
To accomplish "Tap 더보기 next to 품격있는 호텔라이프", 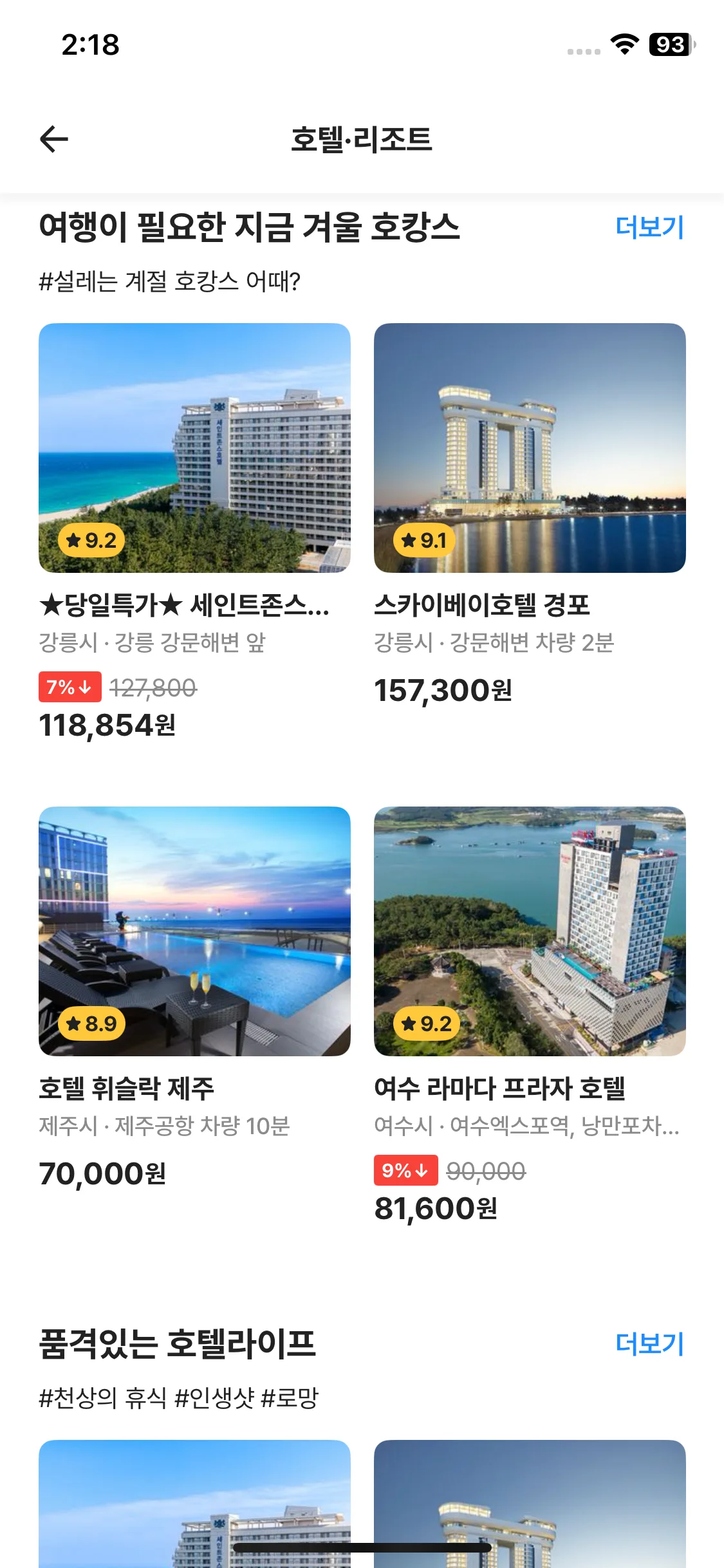I will (649, 1344).
